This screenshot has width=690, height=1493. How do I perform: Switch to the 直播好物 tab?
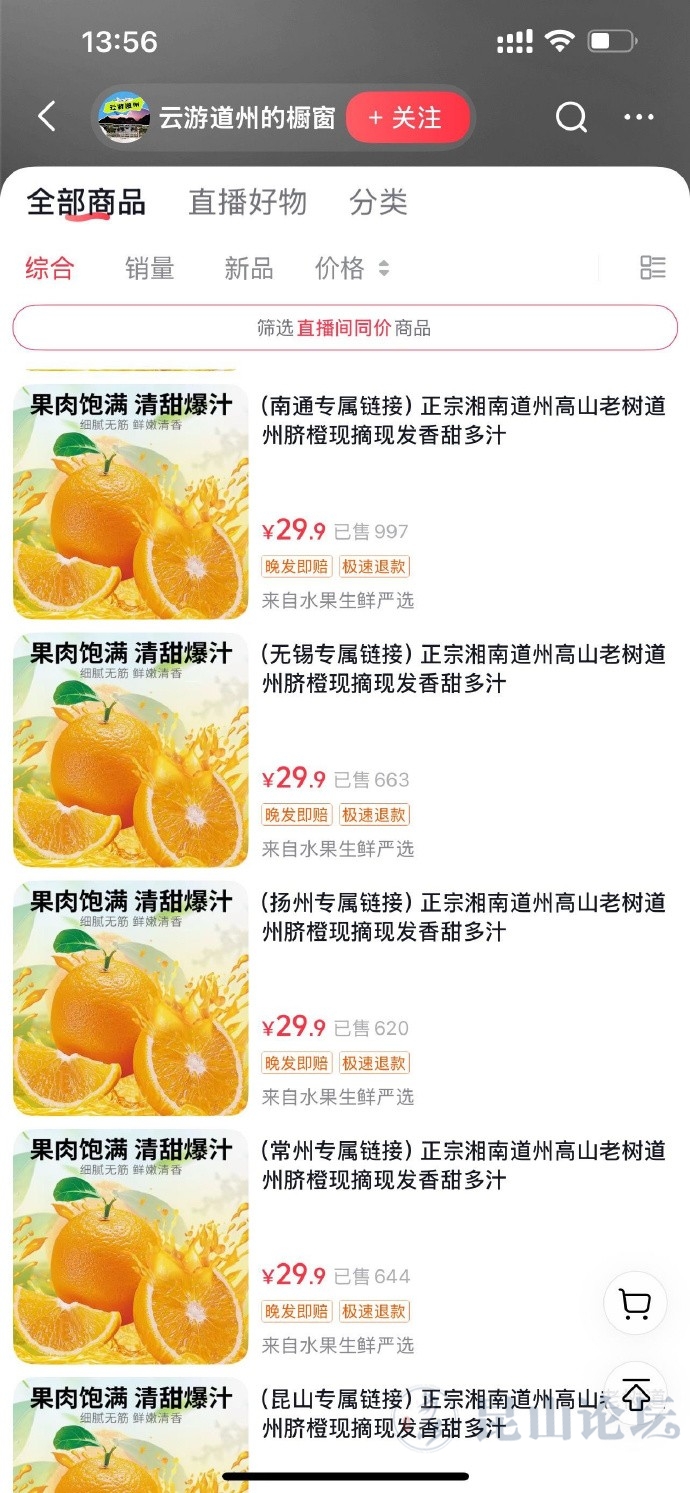coord(247,203)
